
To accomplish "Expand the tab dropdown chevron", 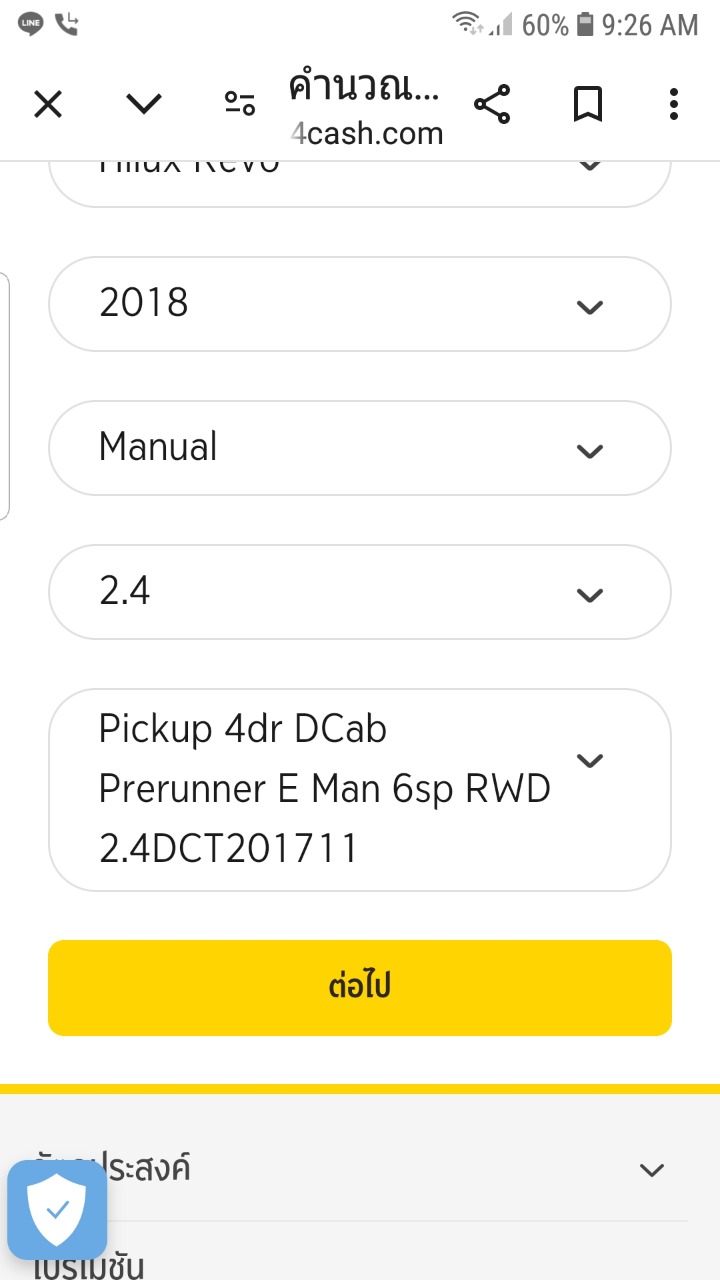I will (144, 104).
